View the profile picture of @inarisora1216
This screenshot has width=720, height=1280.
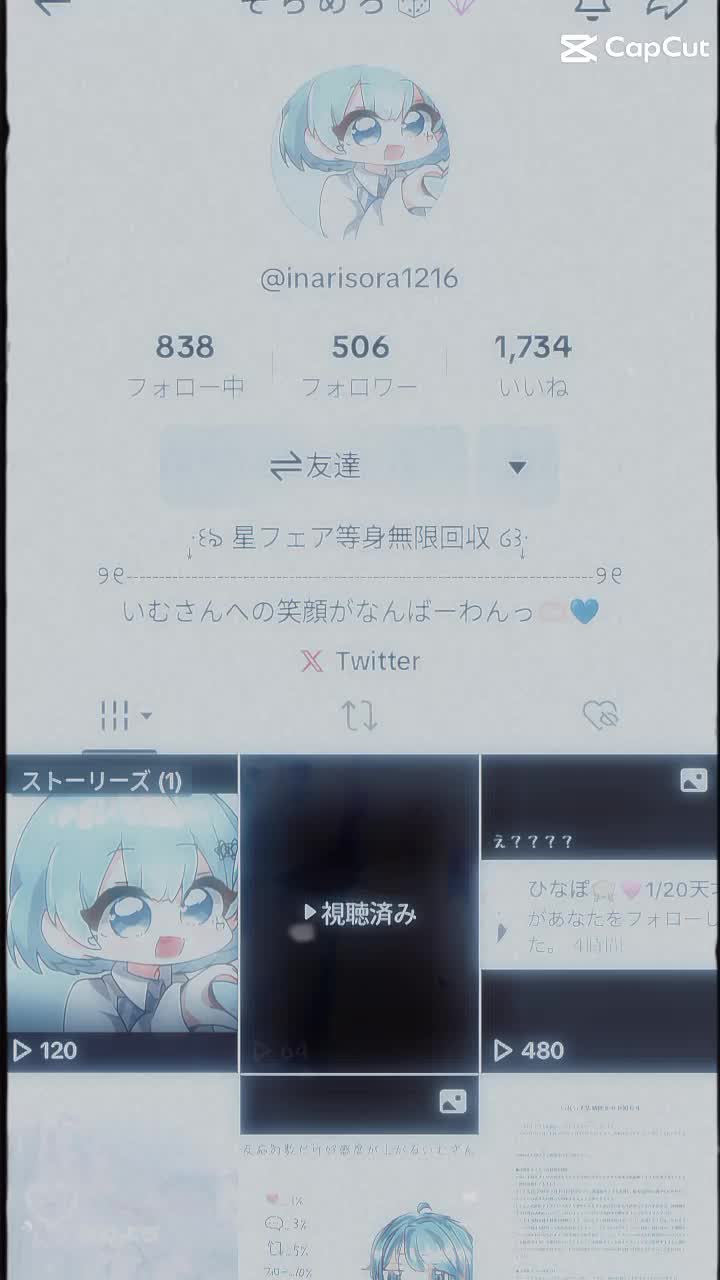(x=360, y=155)
